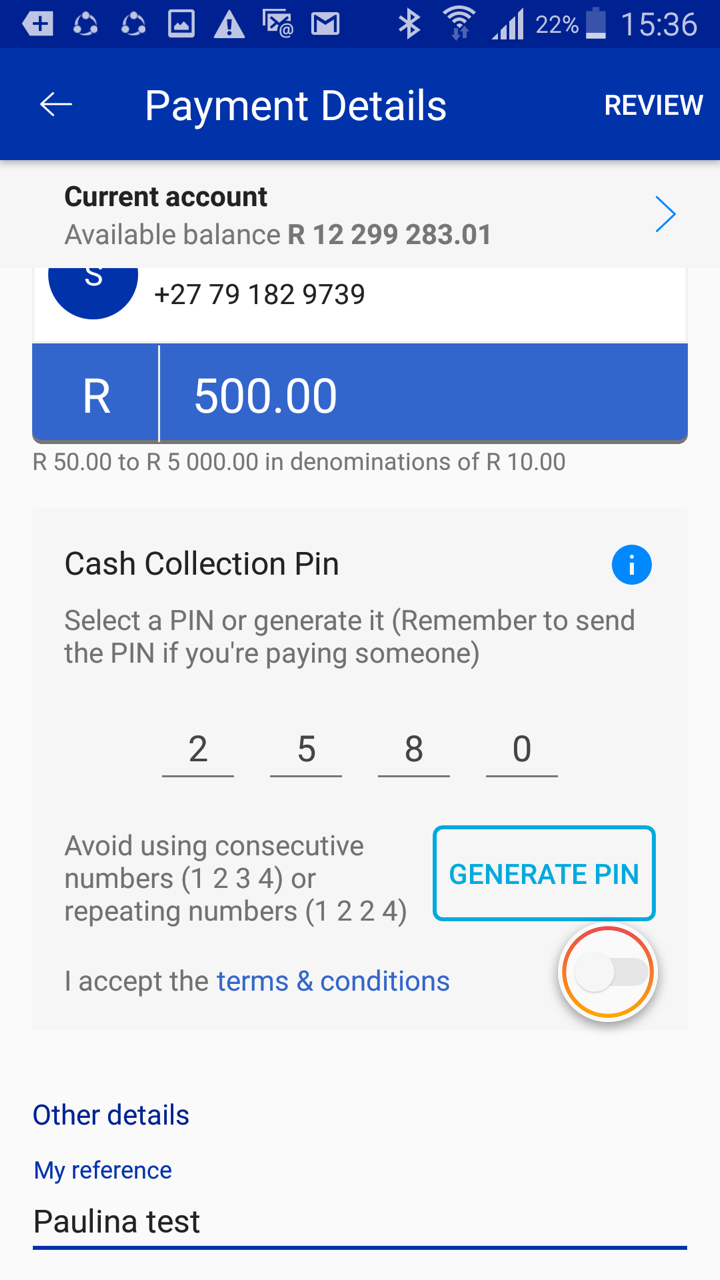Open Cash Collection Pin info icon
Image resolution: width=720 pixels, height=1280 pixels.
tap(631, 565)
